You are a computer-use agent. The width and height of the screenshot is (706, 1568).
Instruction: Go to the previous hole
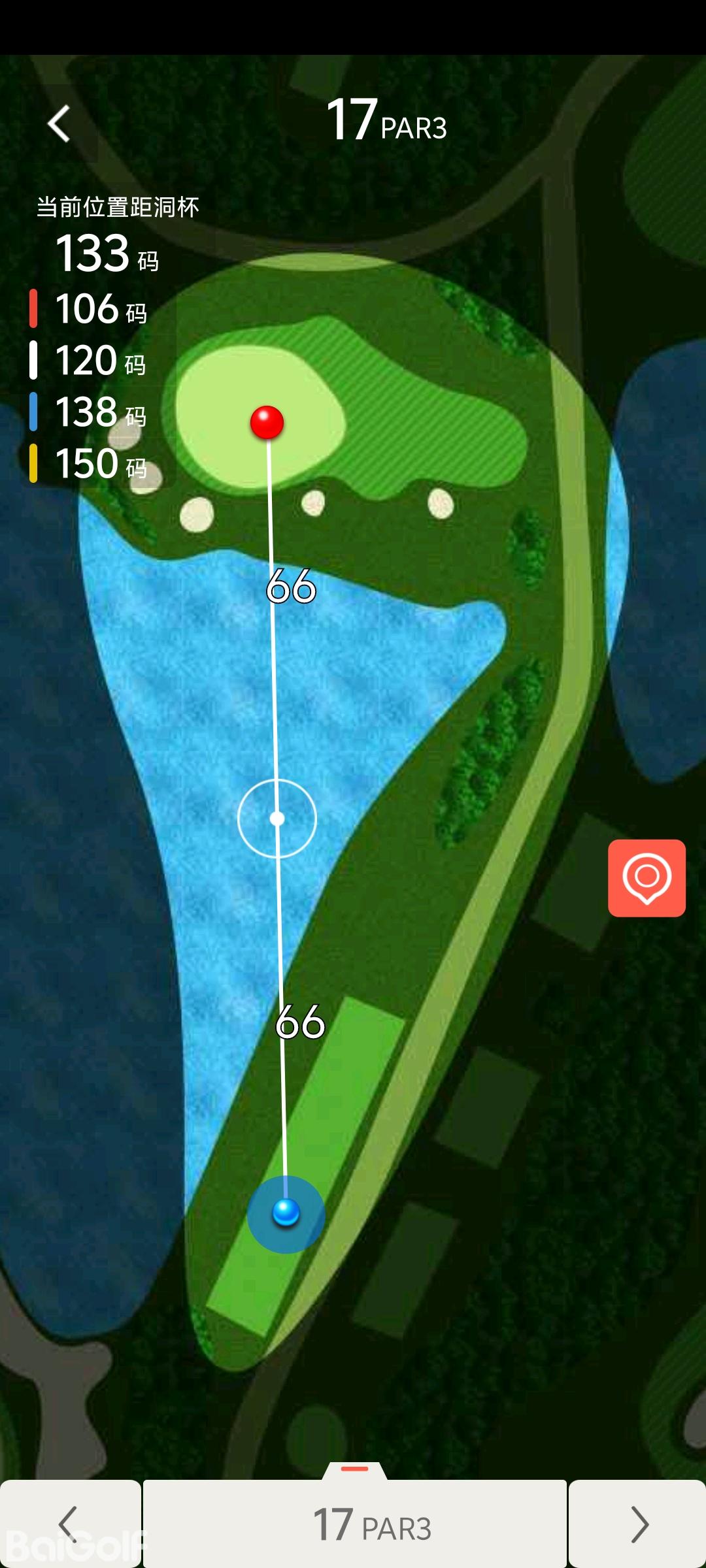(x=69, y=1524)
